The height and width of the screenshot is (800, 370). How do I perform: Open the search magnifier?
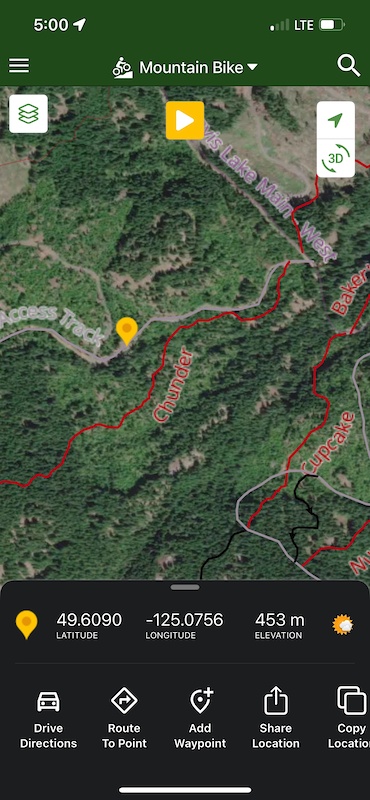coord(349,66)
